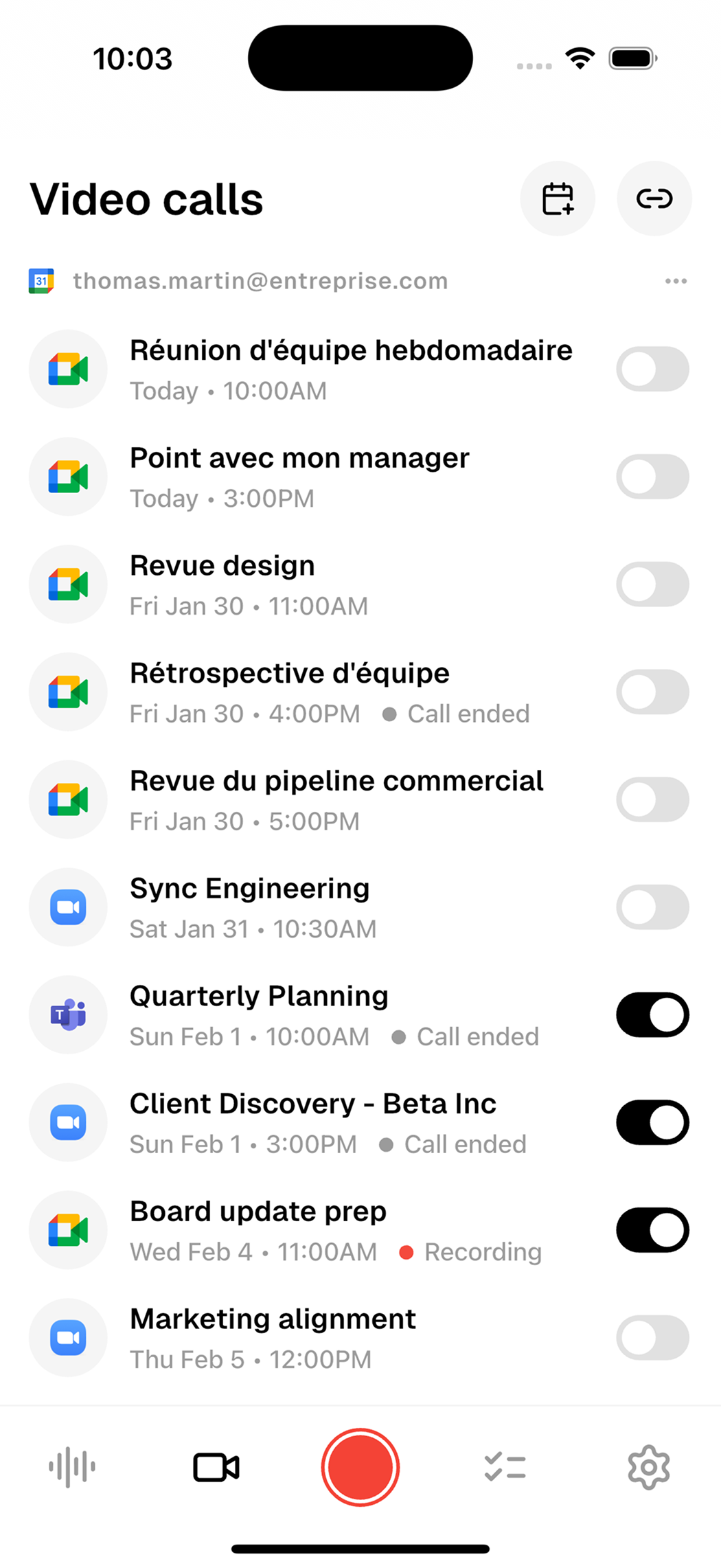721x1568 pixels.
Task: Switch to the tasks checklist tab
Action: coord(505,1467)
